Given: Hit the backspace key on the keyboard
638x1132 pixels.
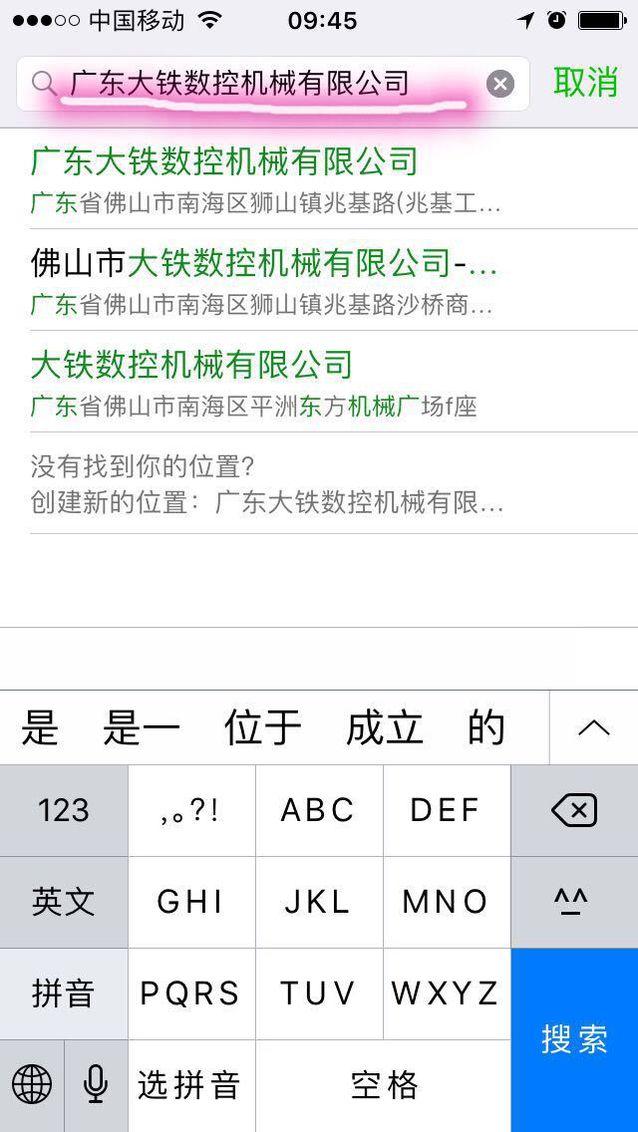Looking at the screenshot, I should point(574,810).
